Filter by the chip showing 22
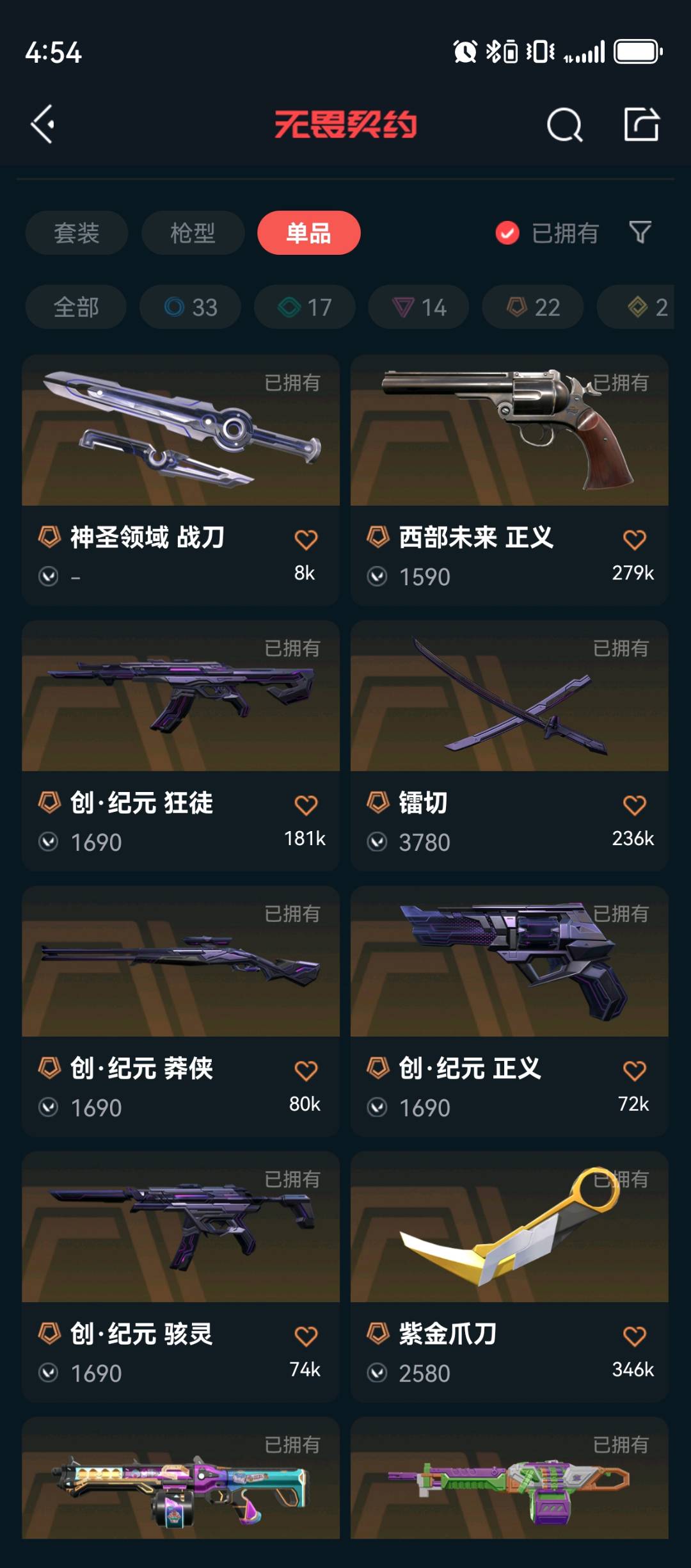Image resolution: width=691 pixels, height=1568 pixels. [x=532, y=307]
